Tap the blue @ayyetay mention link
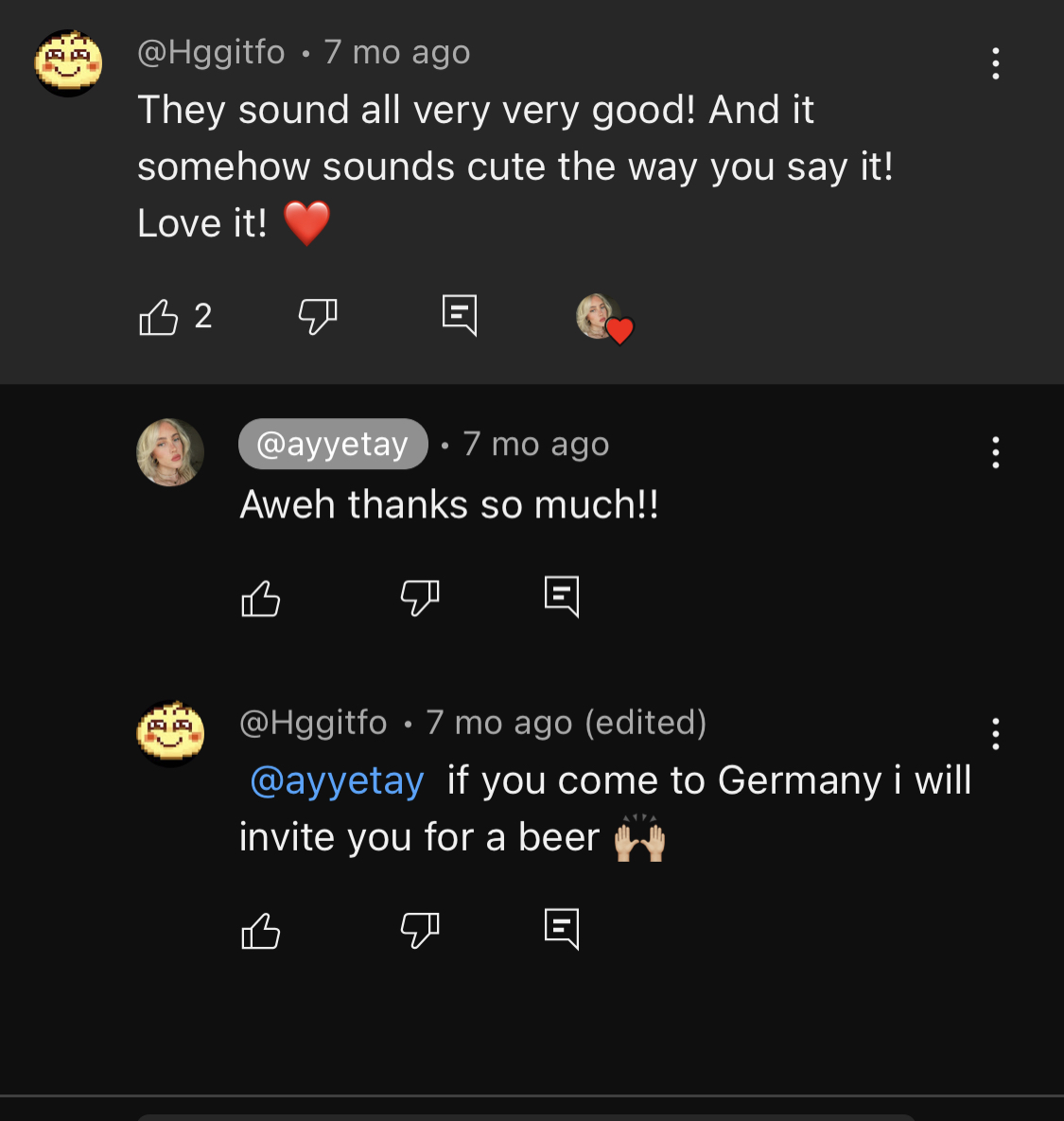Image resolution: width=1064 pixels, height=1121 pixels. coord(337,781)
